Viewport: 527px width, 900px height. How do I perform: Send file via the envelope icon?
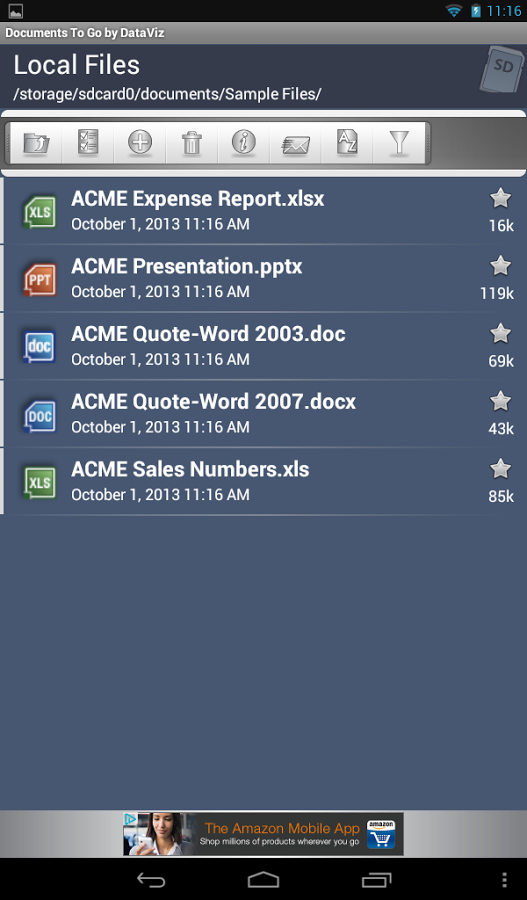pos(296,142)
